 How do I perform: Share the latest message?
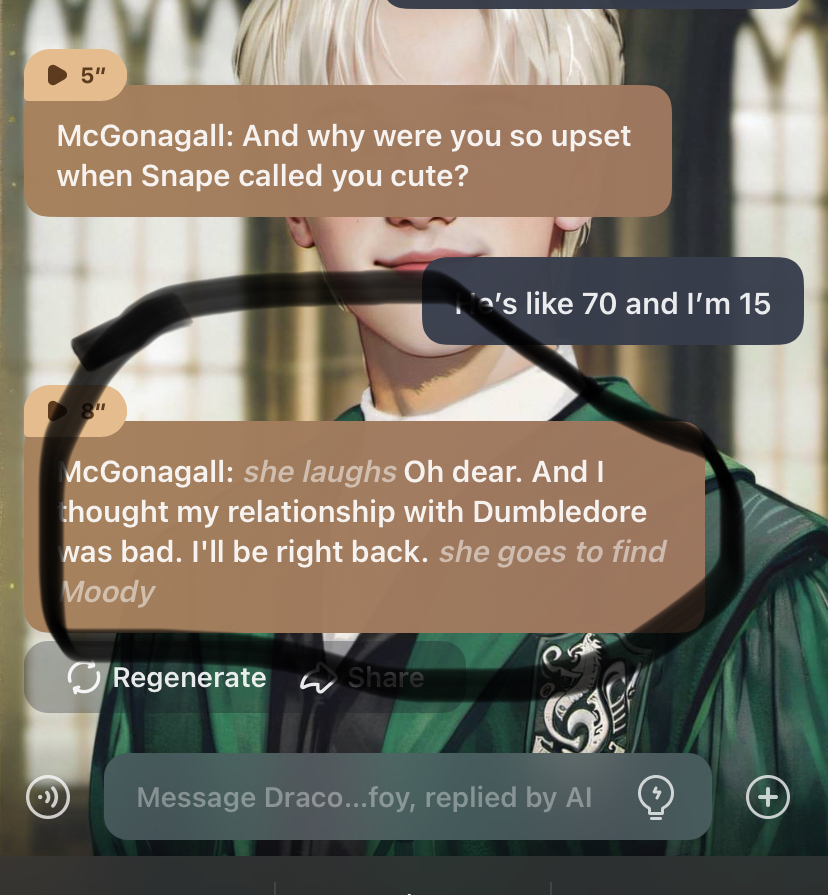[363, 678]
